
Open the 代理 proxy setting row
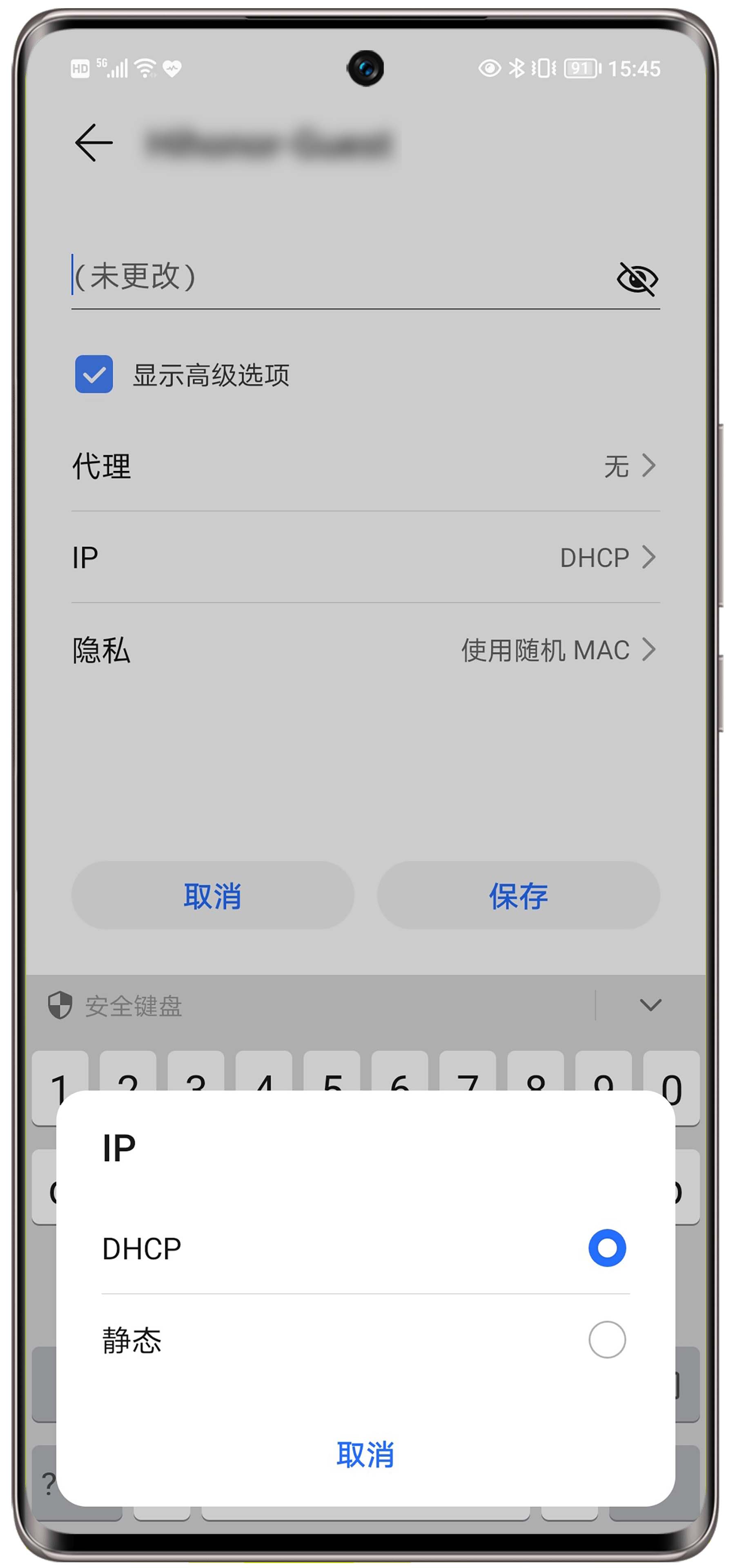365,466
